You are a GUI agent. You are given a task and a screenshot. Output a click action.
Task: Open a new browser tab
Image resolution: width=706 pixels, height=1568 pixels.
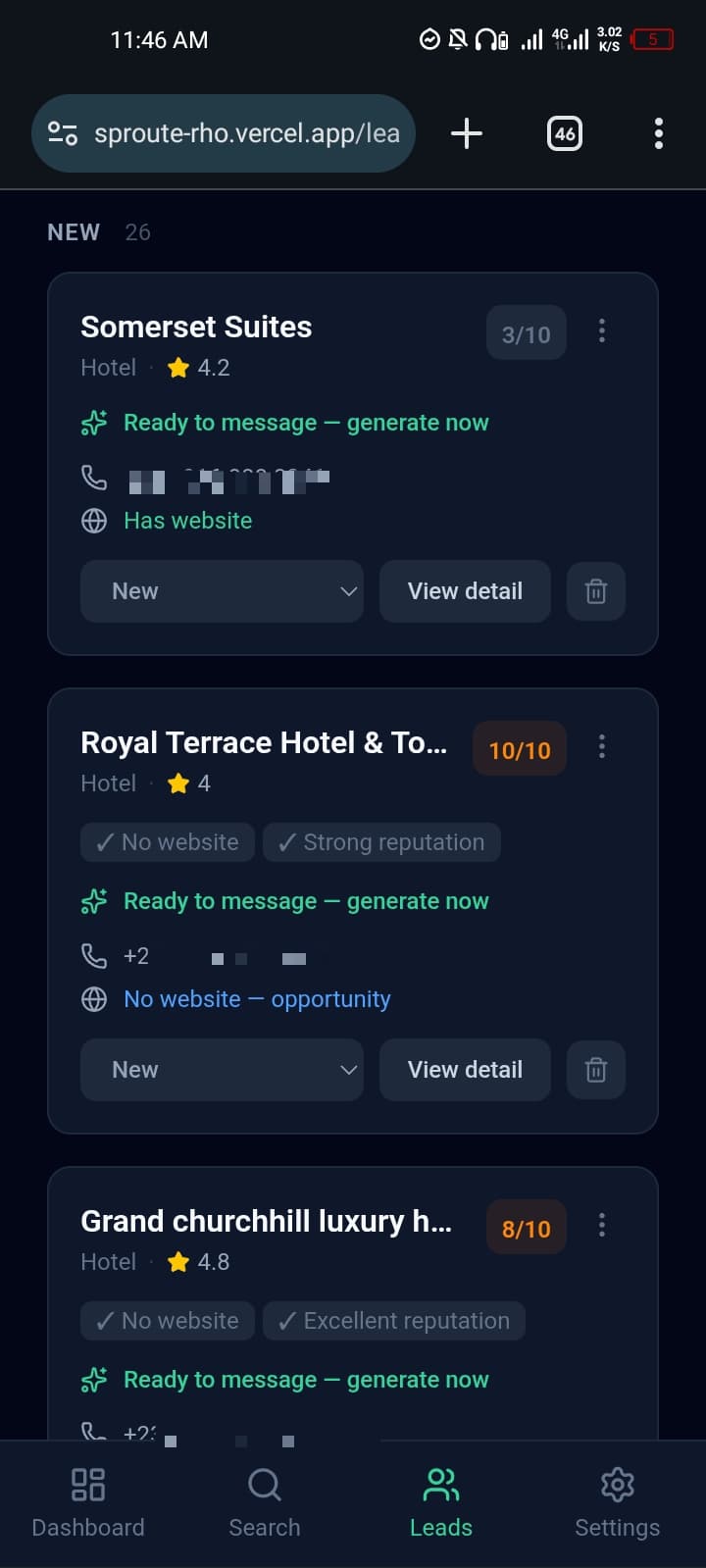click(x=467, y=133)
